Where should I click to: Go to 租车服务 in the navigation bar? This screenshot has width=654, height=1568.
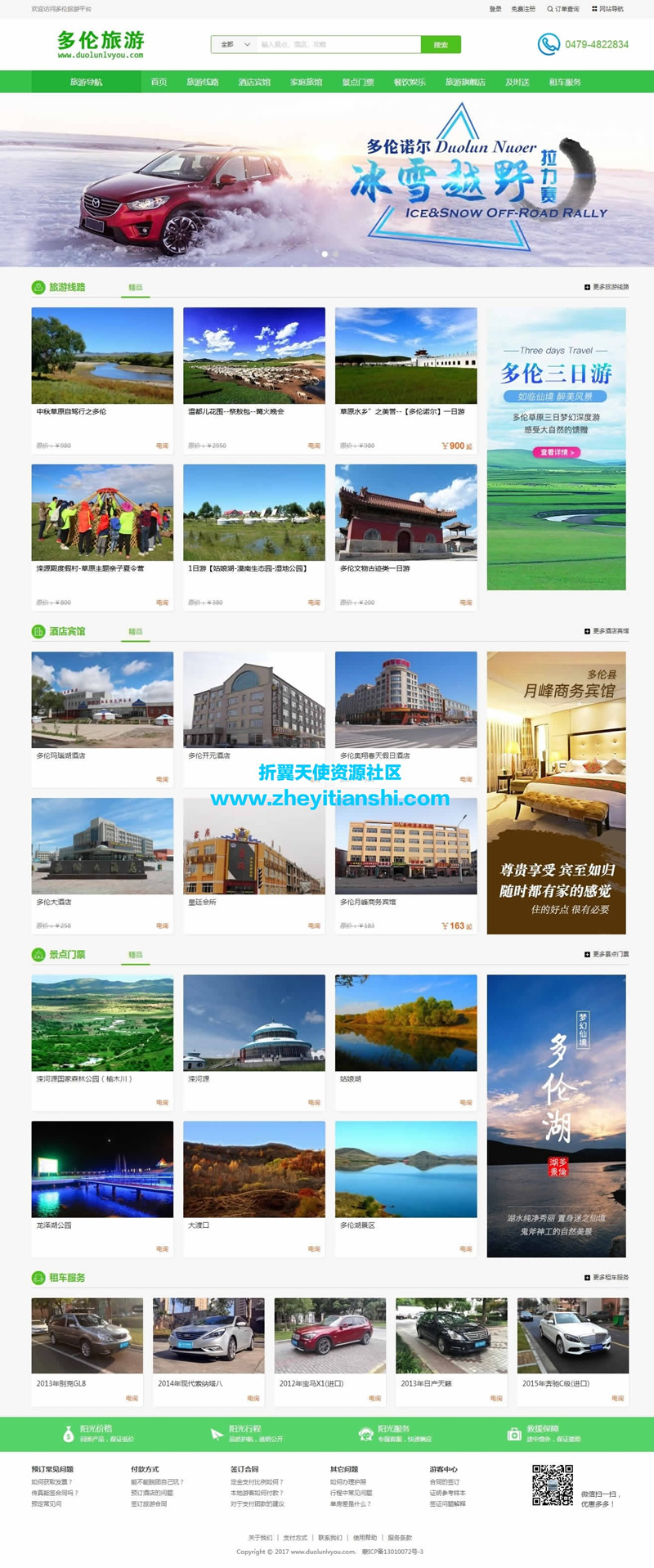coord(565,82)
